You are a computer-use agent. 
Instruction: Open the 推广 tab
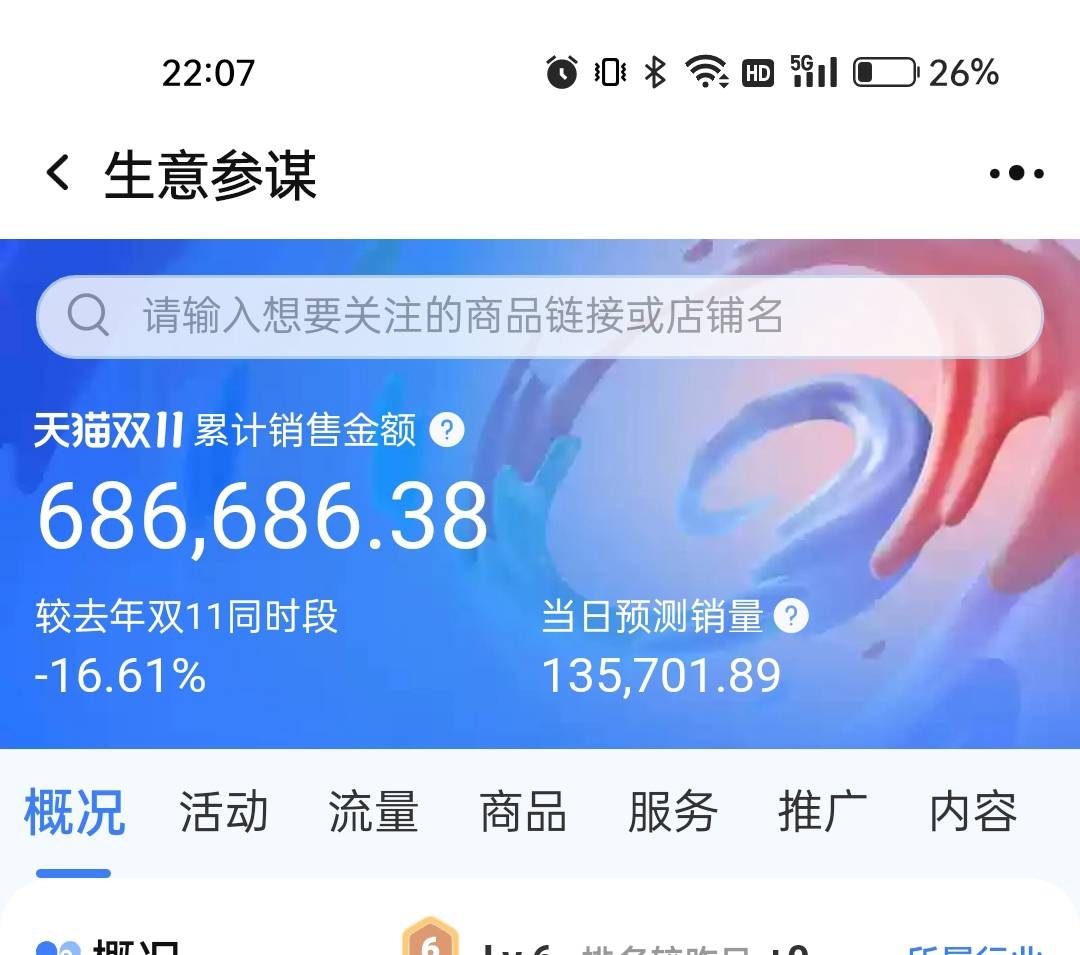click(x=822, y=811)
